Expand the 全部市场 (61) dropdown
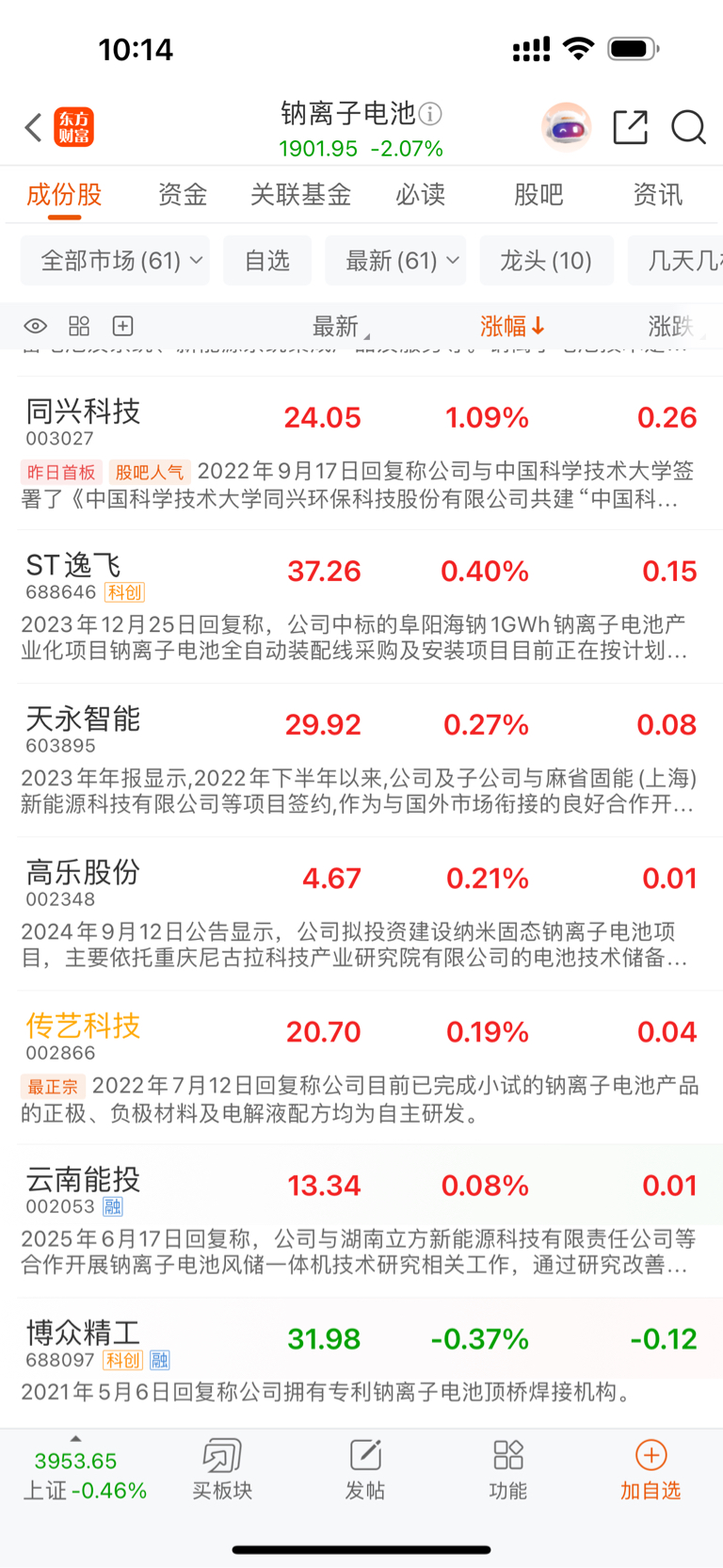This screenshot has width=723, height=1568. pos(115,261)
